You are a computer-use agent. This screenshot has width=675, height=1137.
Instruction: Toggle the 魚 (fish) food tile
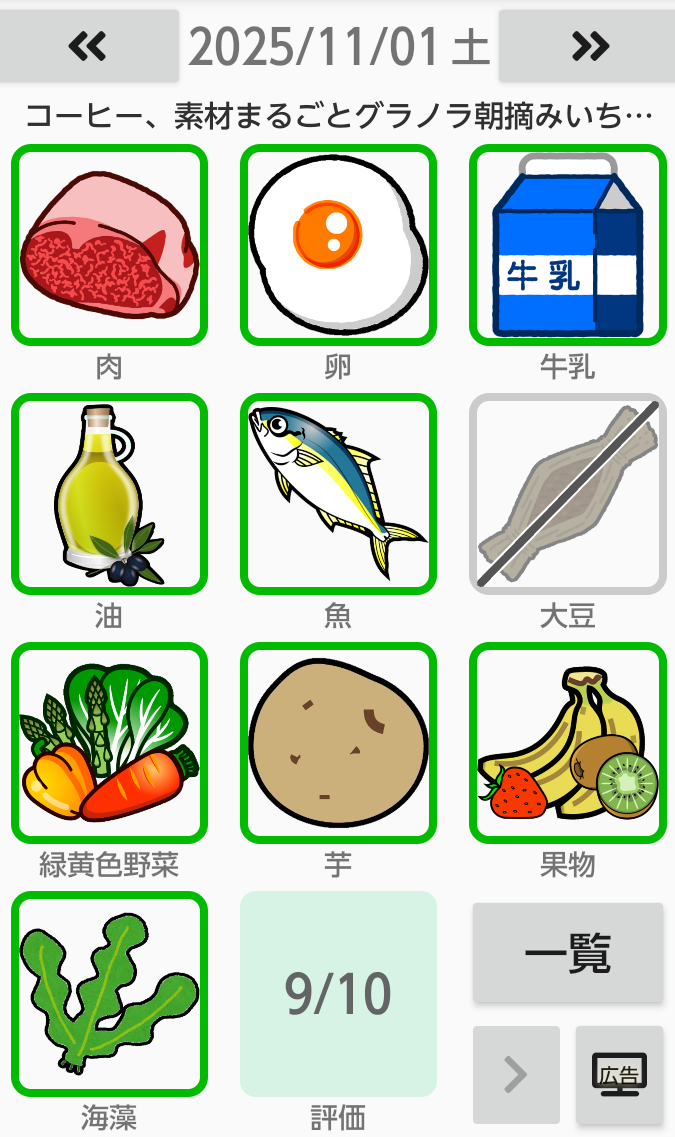pyautogui.click(x=338, y=493)
